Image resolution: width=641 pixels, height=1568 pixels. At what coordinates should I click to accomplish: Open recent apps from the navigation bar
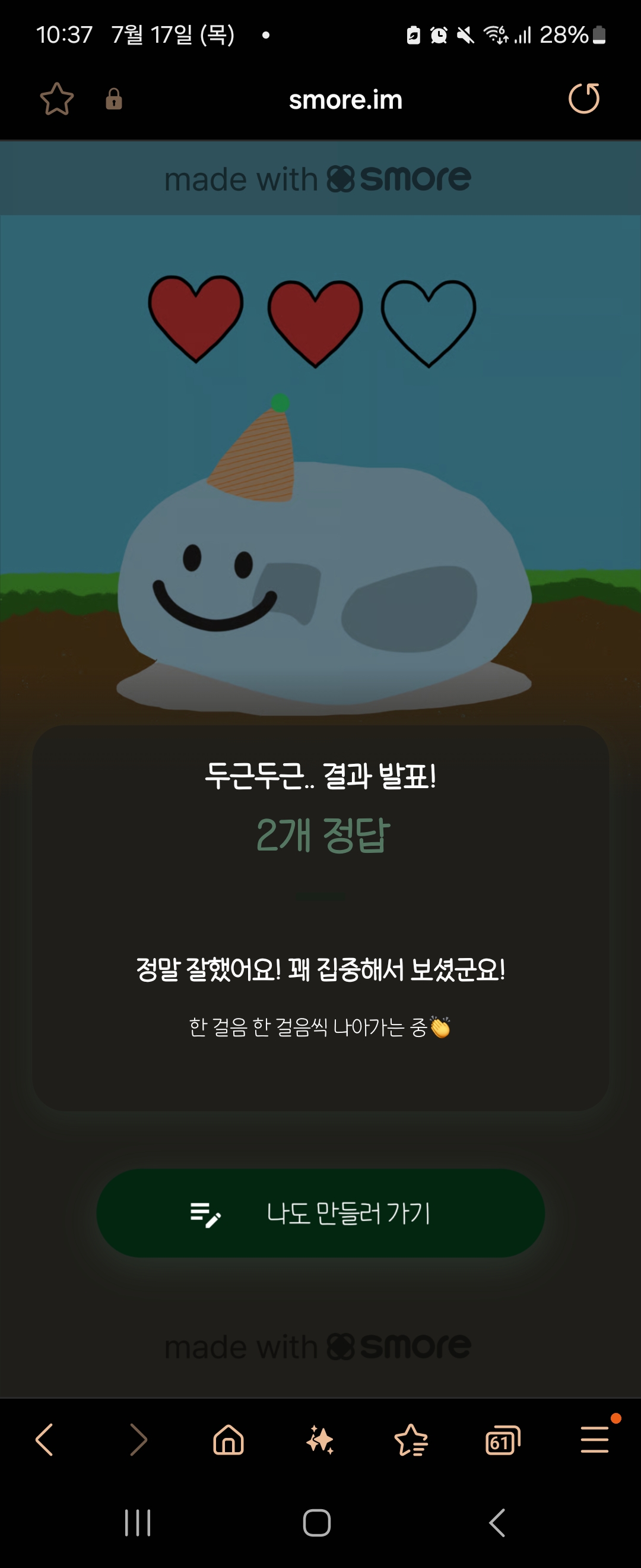138,1523
